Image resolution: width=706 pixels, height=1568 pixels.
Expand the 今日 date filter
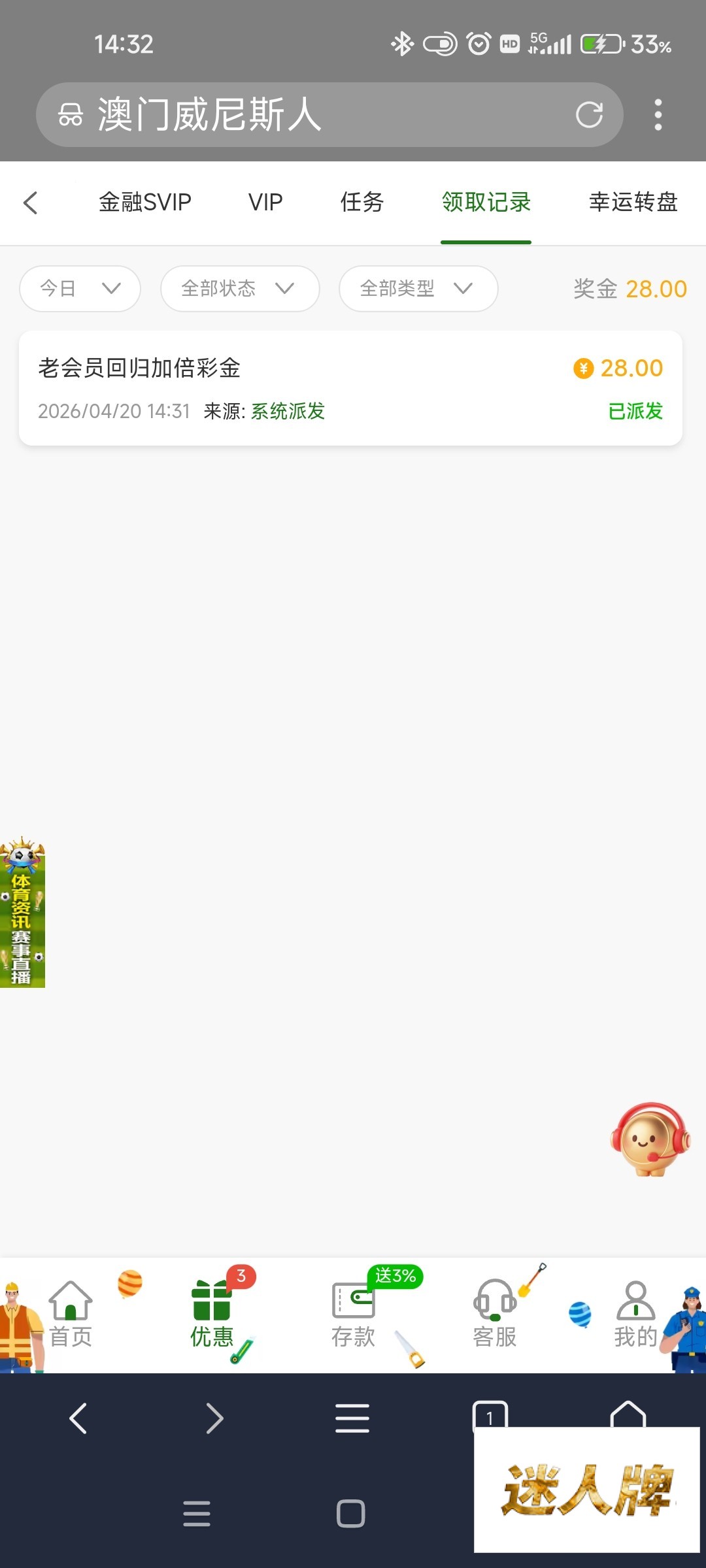80,288
